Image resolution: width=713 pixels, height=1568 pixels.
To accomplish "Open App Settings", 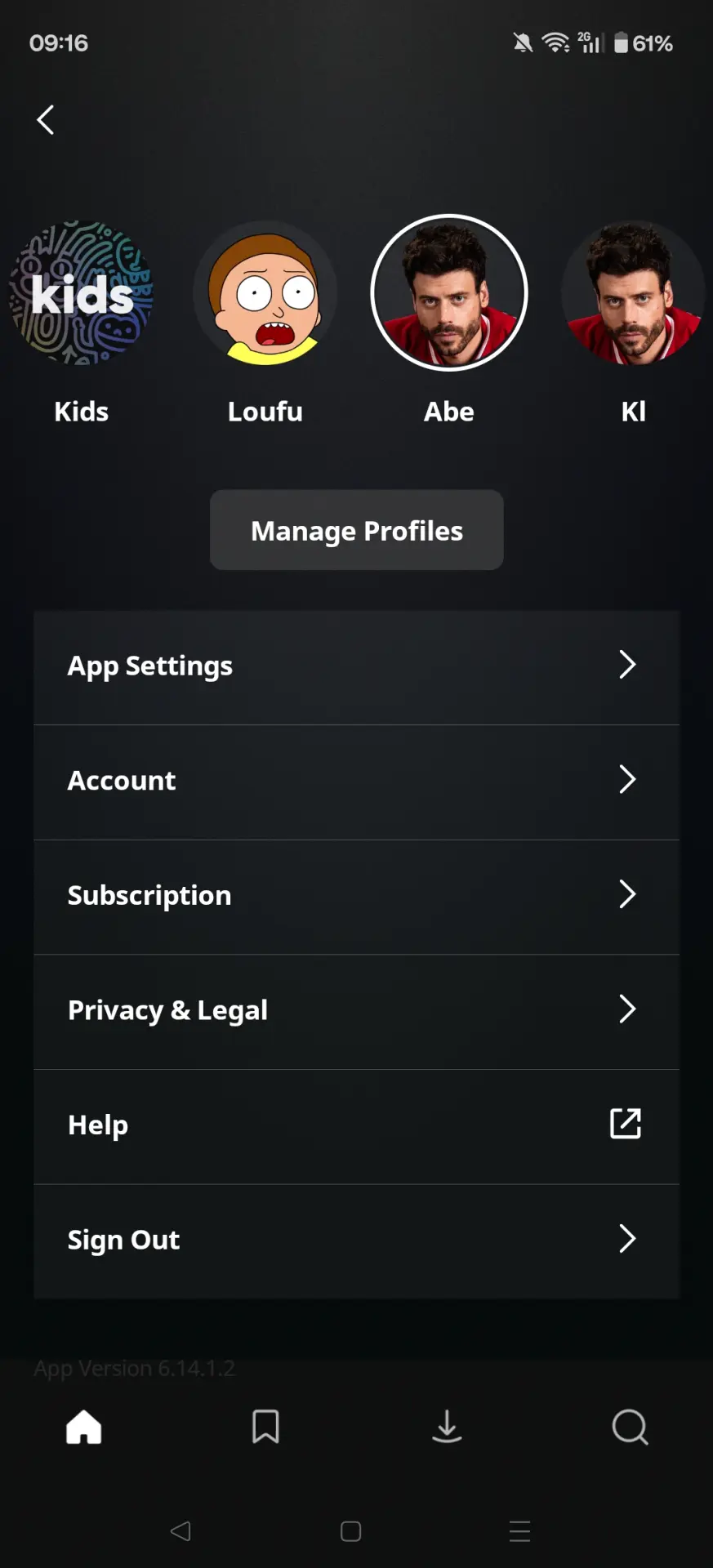I will click(x=357, y=666).
